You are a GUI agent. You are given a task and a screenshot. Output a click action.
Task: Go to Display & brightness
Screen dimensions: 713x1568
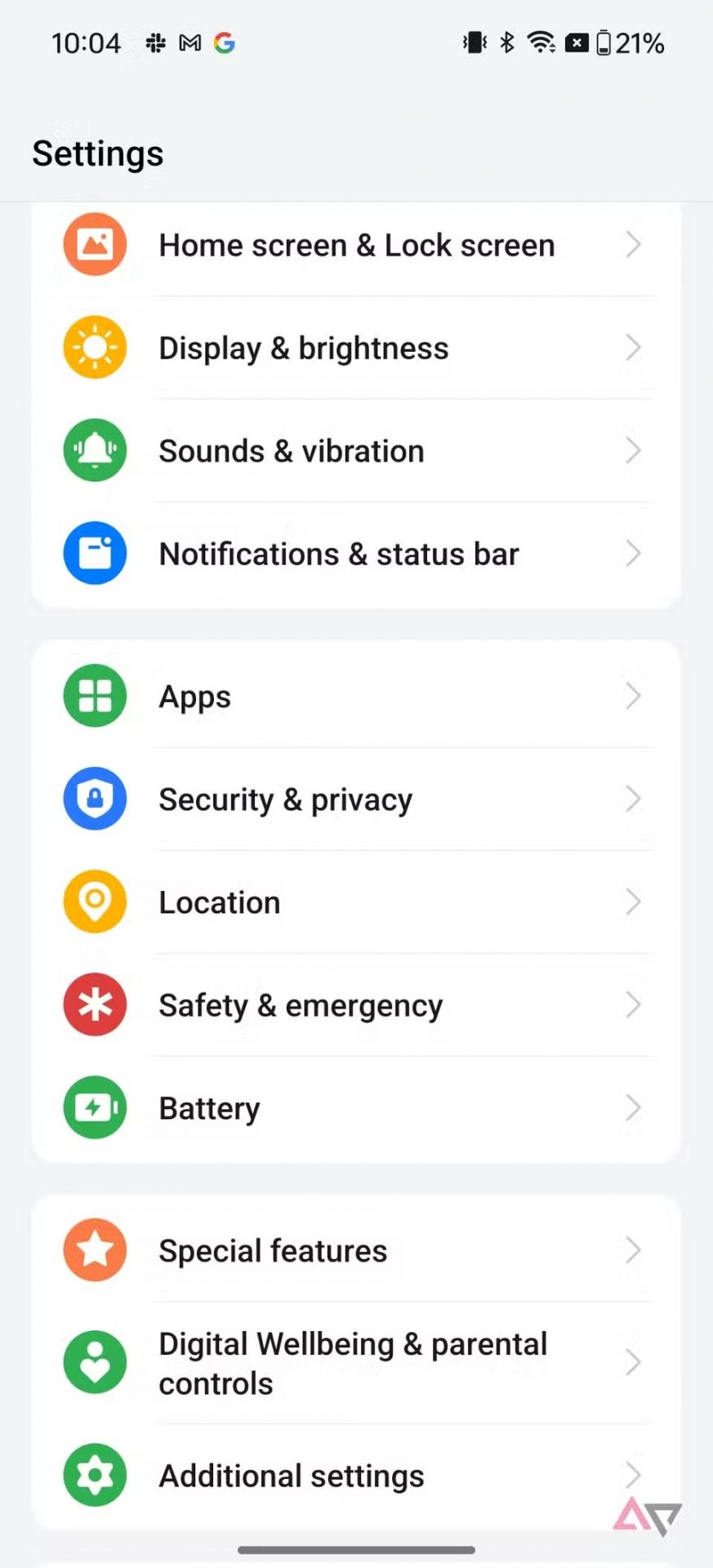(x=356, y=348)
